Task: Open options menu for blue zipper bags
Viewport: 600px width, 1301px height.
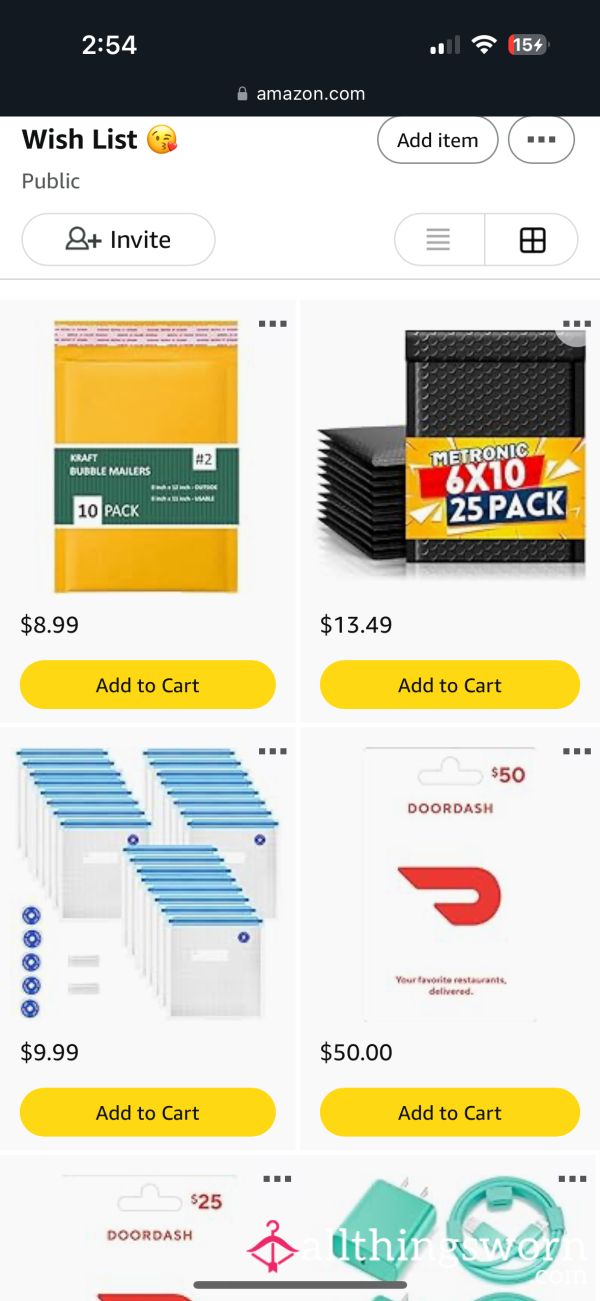Action: [273, 752]
